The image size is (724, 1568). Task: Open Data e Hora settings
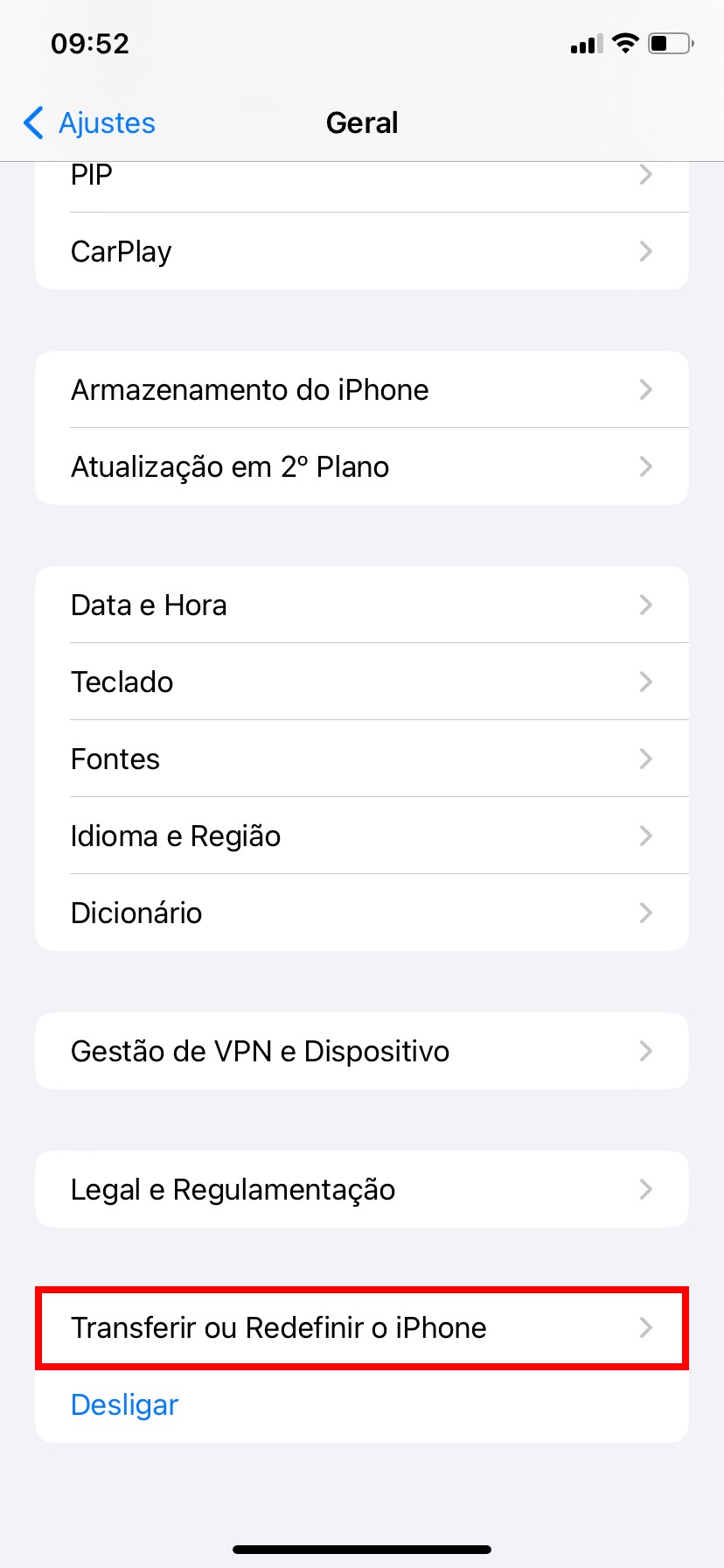pyautogui.click(x=361, y=605)
